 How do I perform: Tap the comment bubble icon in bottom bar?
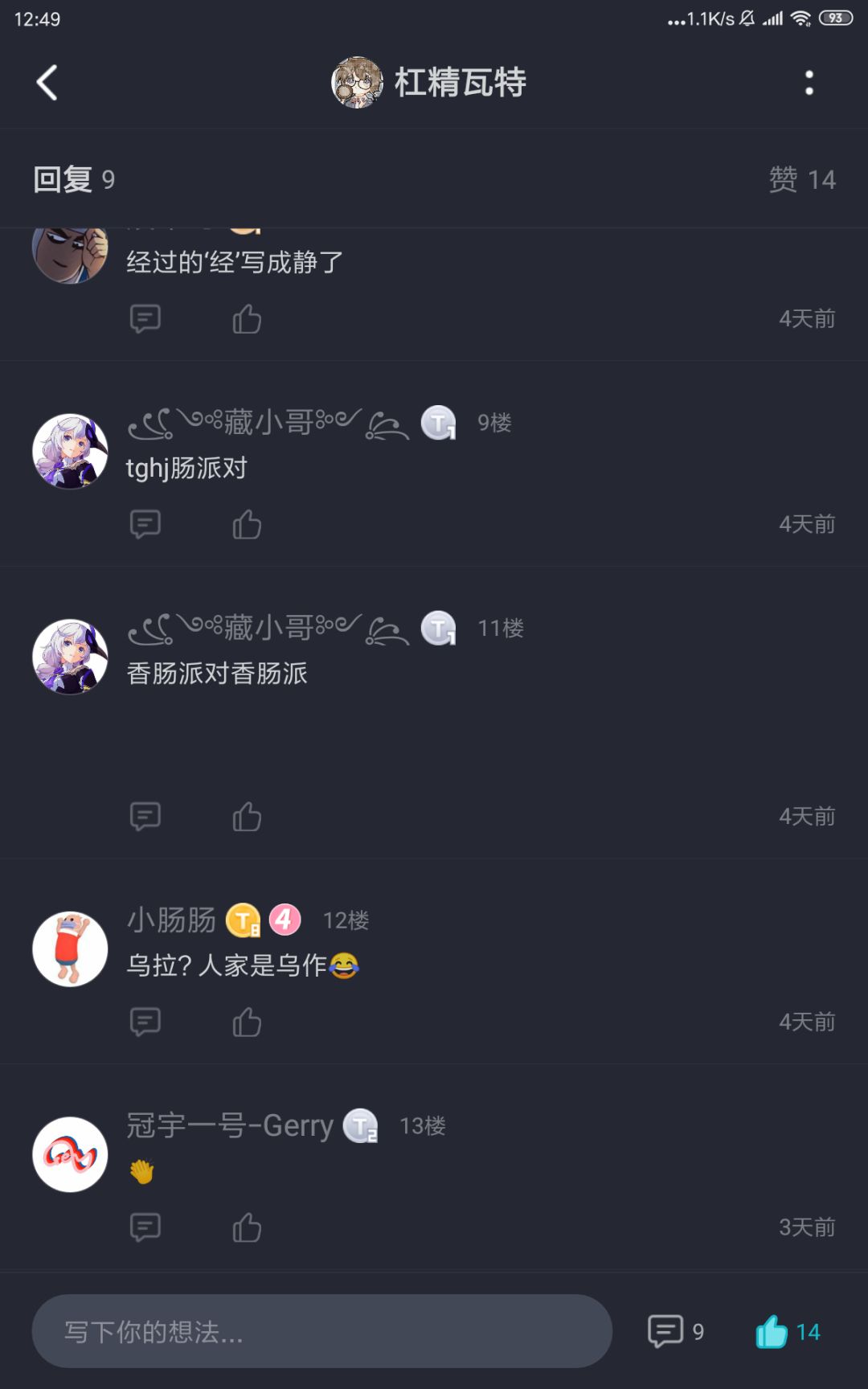coord(665,1330)
